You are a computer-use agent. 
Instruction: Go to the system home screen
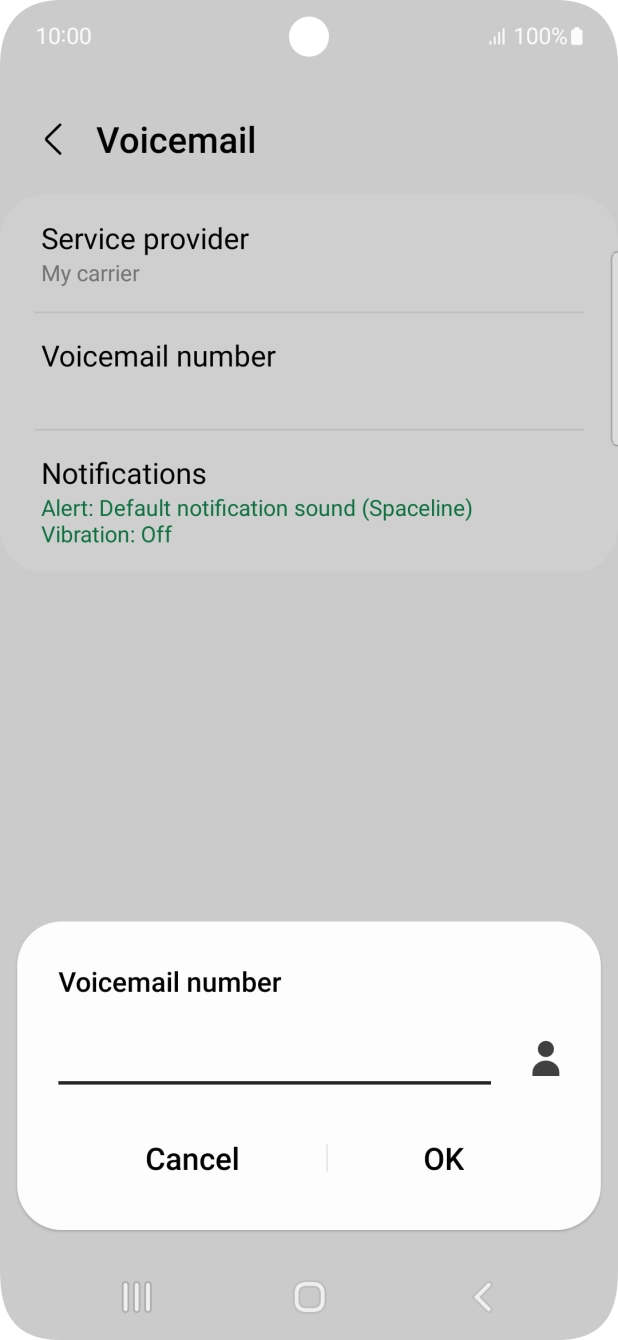point(309,1297)
